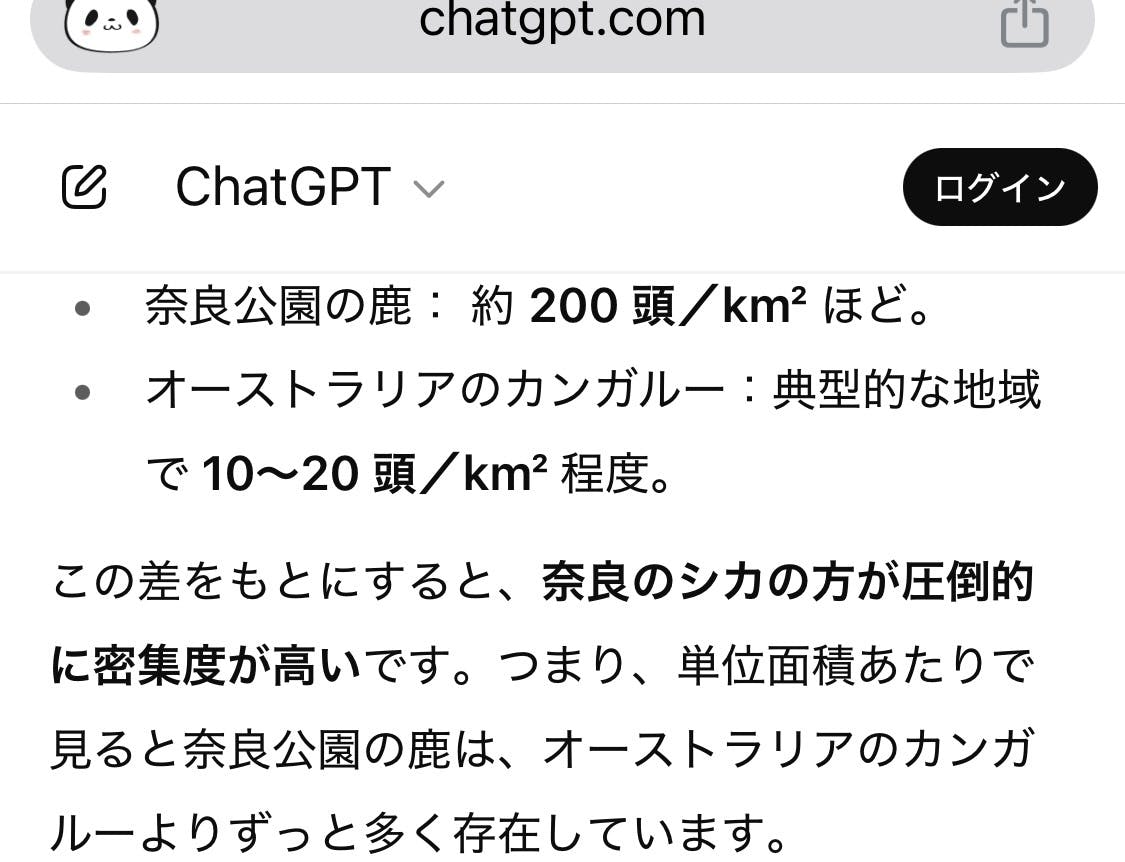Viewport: 1125px width, 862px height.
Task: Tap the ログイン button
Action: [999, 187]
